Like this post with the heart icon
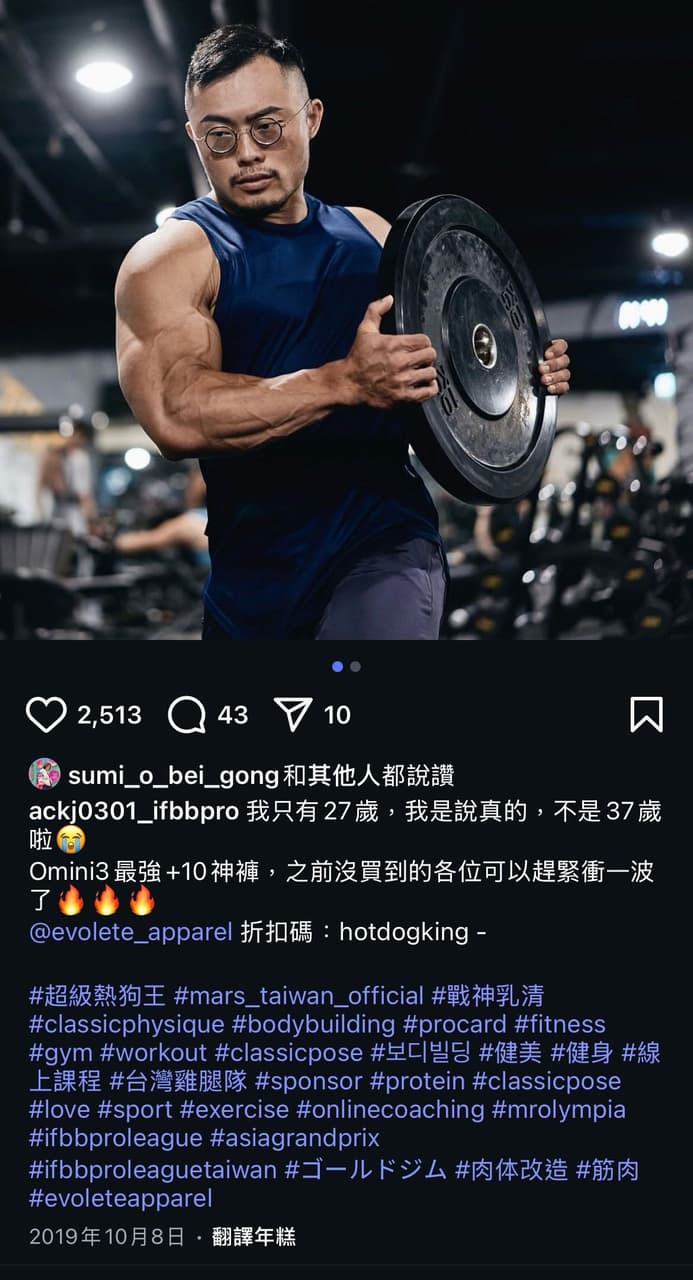This screenshot has height=1280, width=693. pyautogui.click(x=46, y=715)
